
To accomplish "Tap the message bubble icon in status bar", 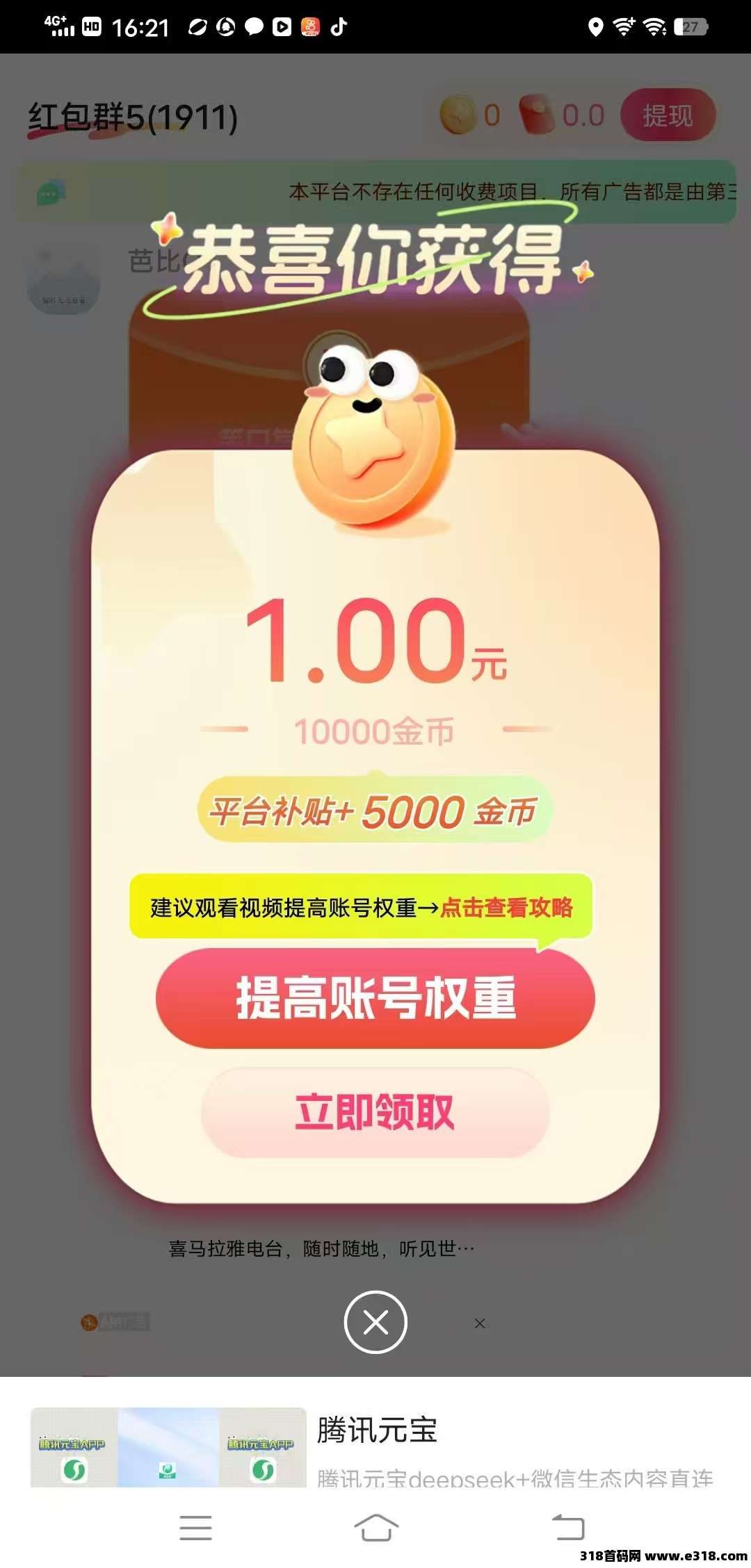I will pos(254,25).
